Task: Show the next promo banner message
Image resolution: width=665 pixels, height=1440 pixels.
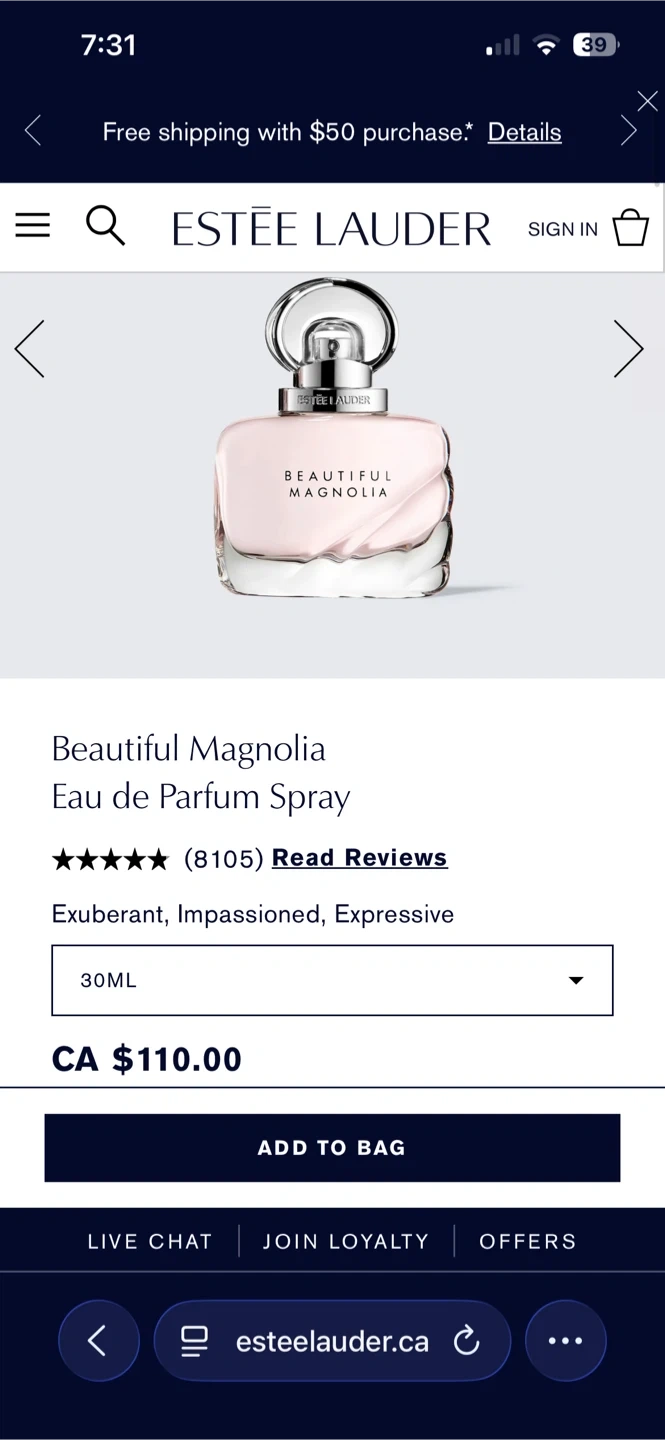Action: click(628, 131)
